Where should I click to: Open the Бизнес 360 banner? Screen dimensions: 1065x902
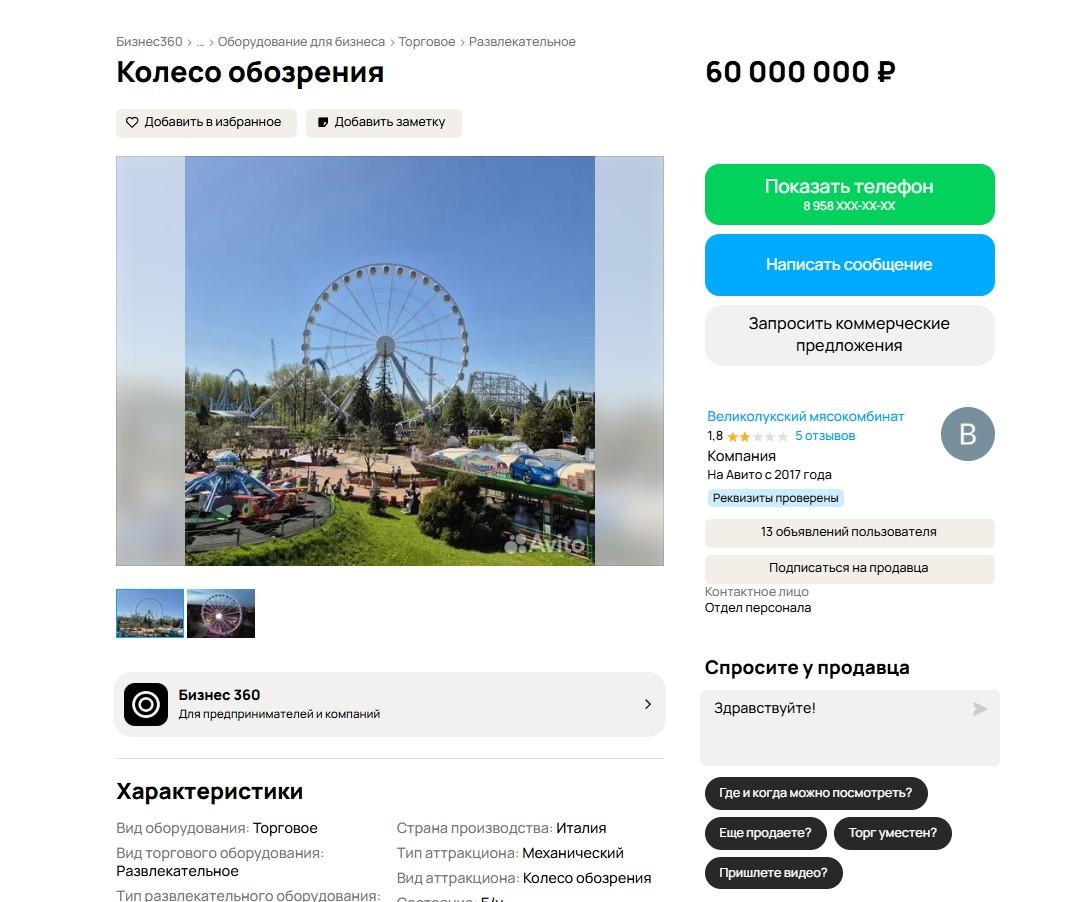[x=390, y=704]
